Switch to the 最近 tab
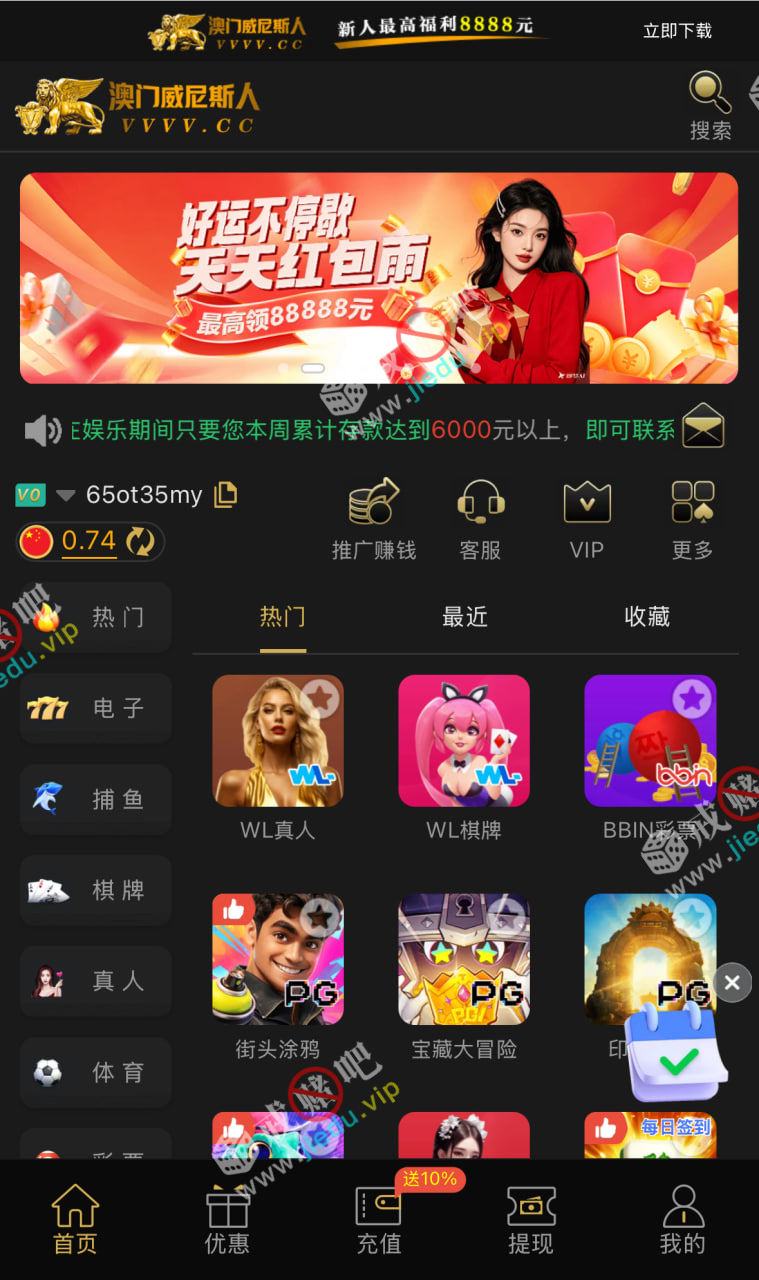This screenshot has width=759, height=1280. click(465, 617)
